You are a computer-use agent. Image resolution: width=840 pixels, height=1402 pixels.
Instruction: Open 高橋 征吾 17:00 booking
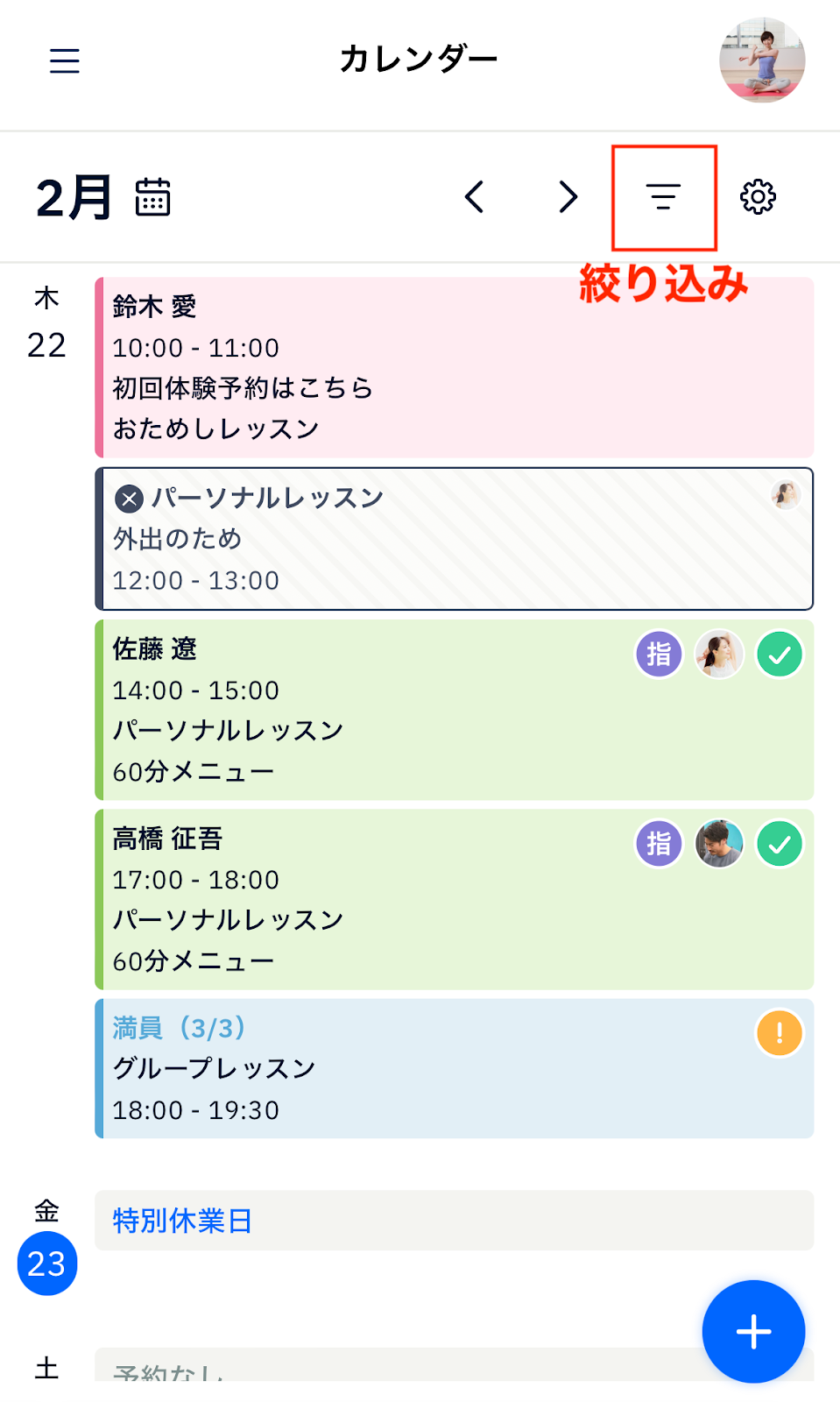pyautogui.click(x=455, y=899)
